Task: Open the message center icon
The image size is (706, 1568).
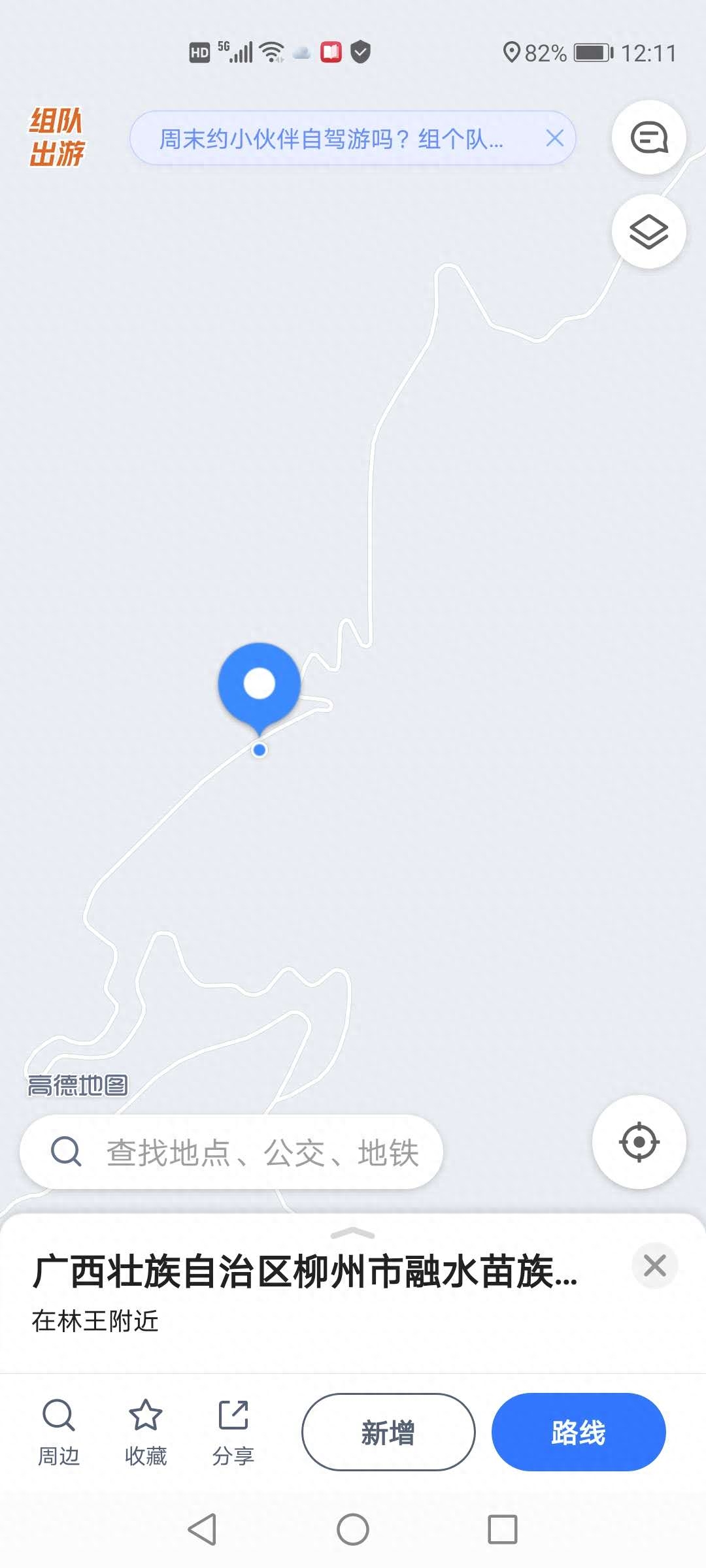Action: coord(648,138)
